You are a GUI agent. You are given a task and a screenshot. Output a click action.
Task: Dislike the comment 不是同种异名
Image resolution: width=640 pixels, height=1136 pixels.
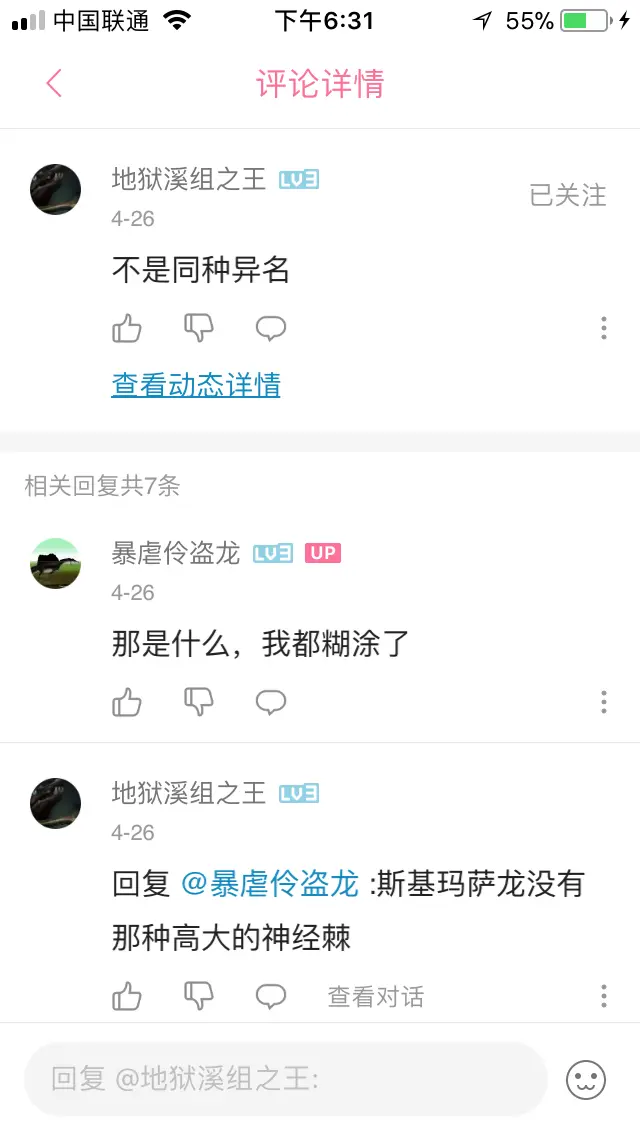[199, 328]
